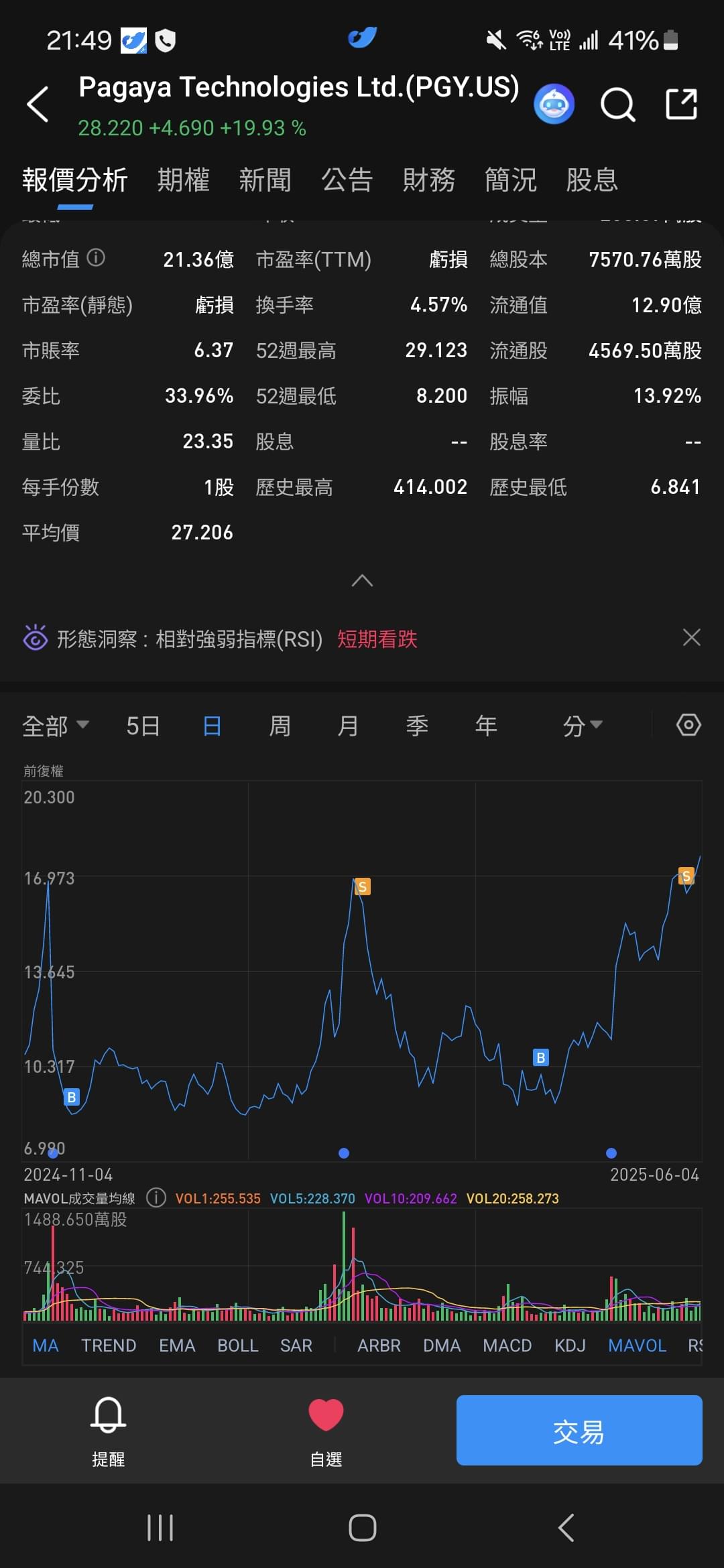Share this stock page
This screenshot has height=1568, width=724.
(681, 105)
